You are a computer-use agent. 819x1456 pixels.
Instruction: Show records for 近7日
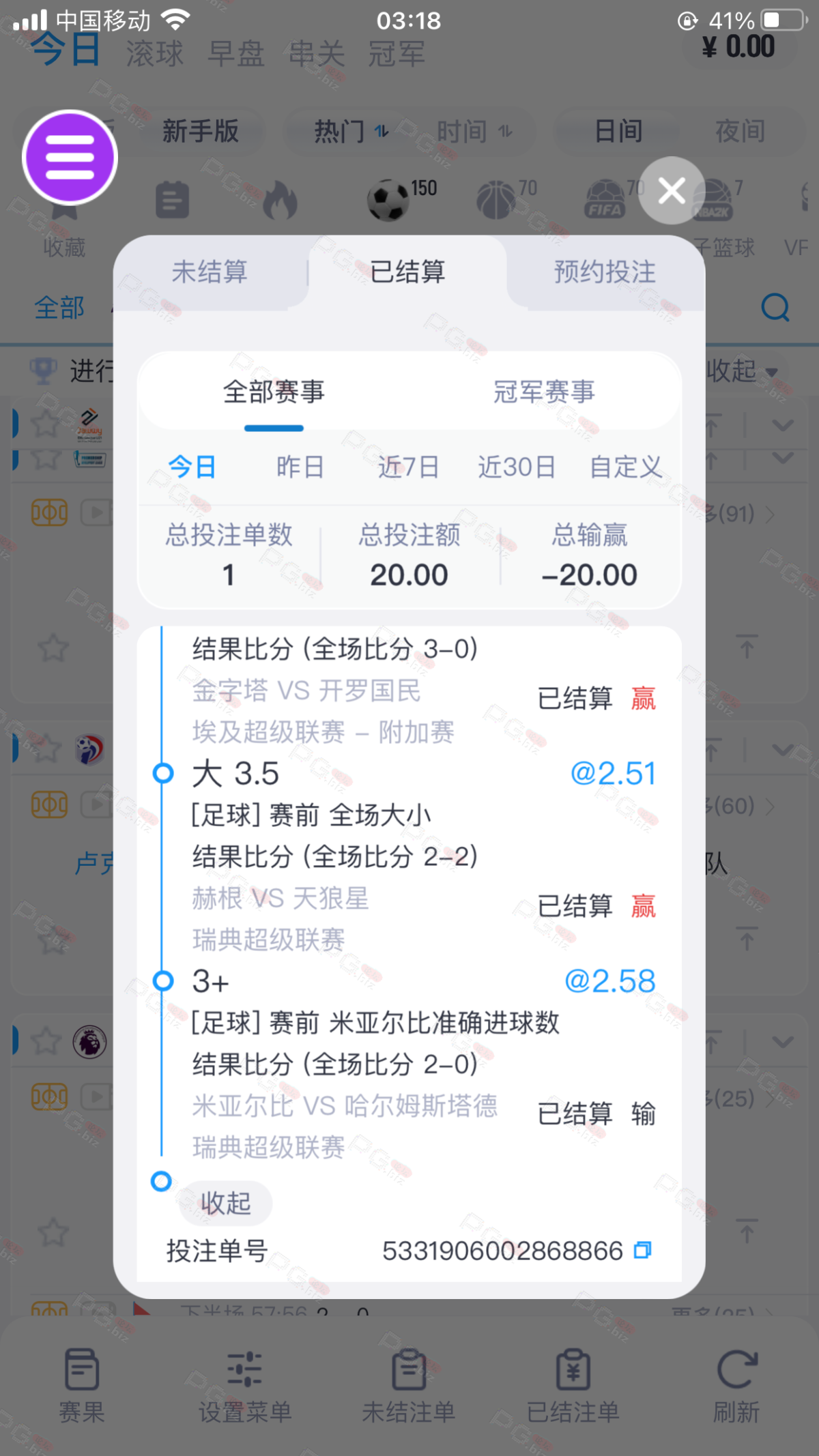pyautogui.click(x=408, y=467)
